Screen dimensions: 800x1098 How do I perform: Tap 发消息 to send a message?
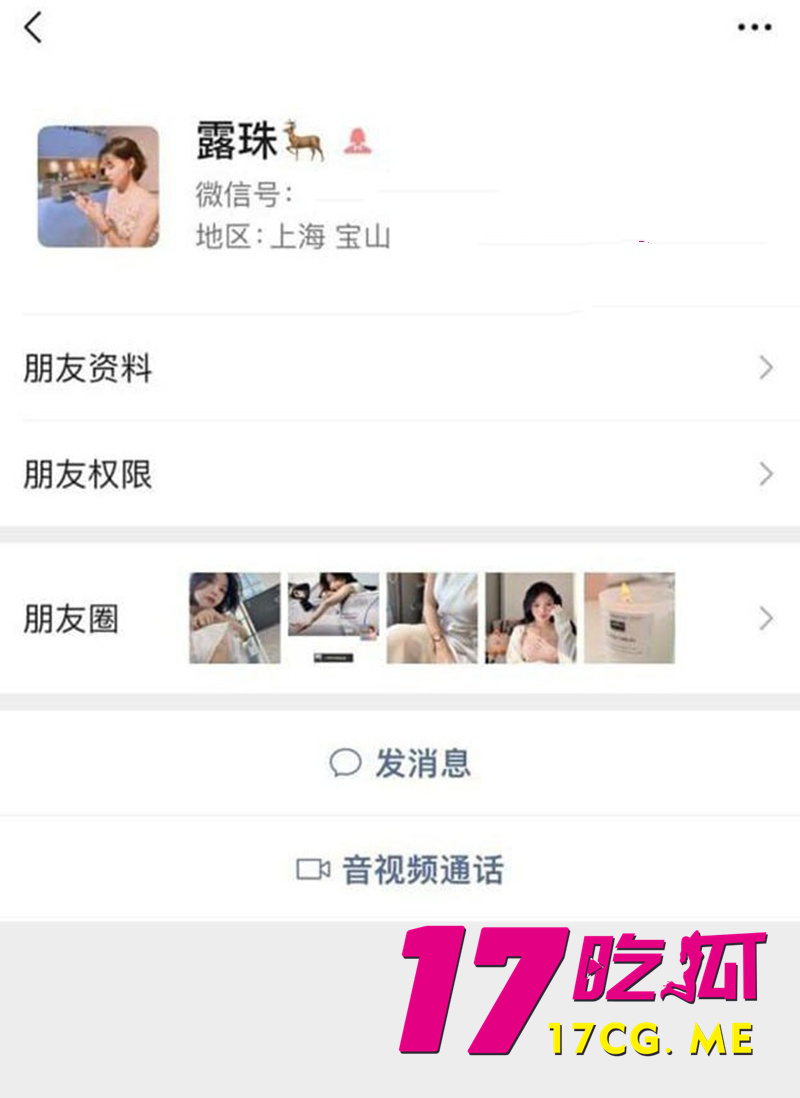400,764
